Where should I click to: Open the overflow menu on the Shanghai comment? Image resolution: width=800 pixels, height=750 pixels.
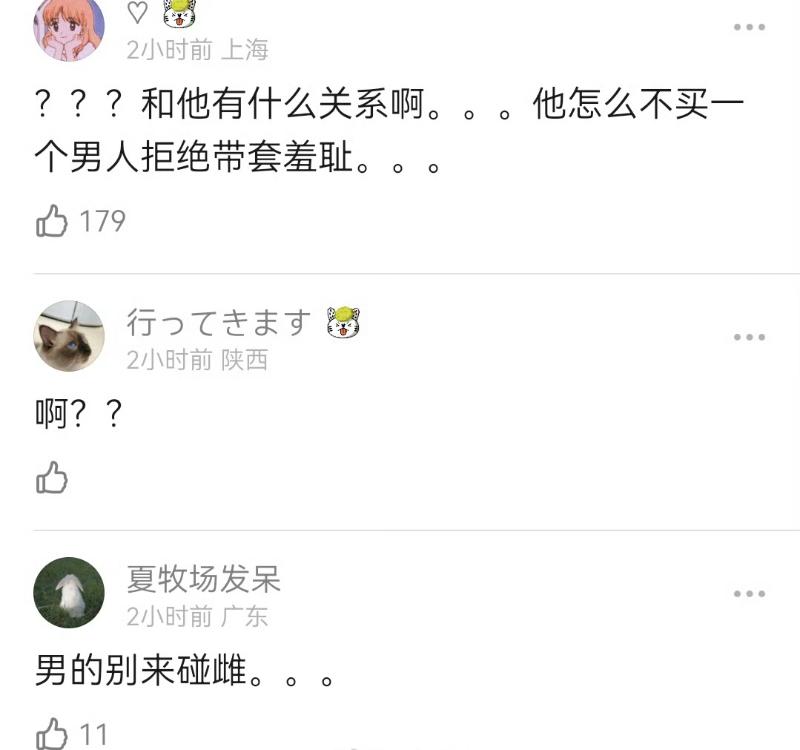pyautogui.click(x=749, y=27)
